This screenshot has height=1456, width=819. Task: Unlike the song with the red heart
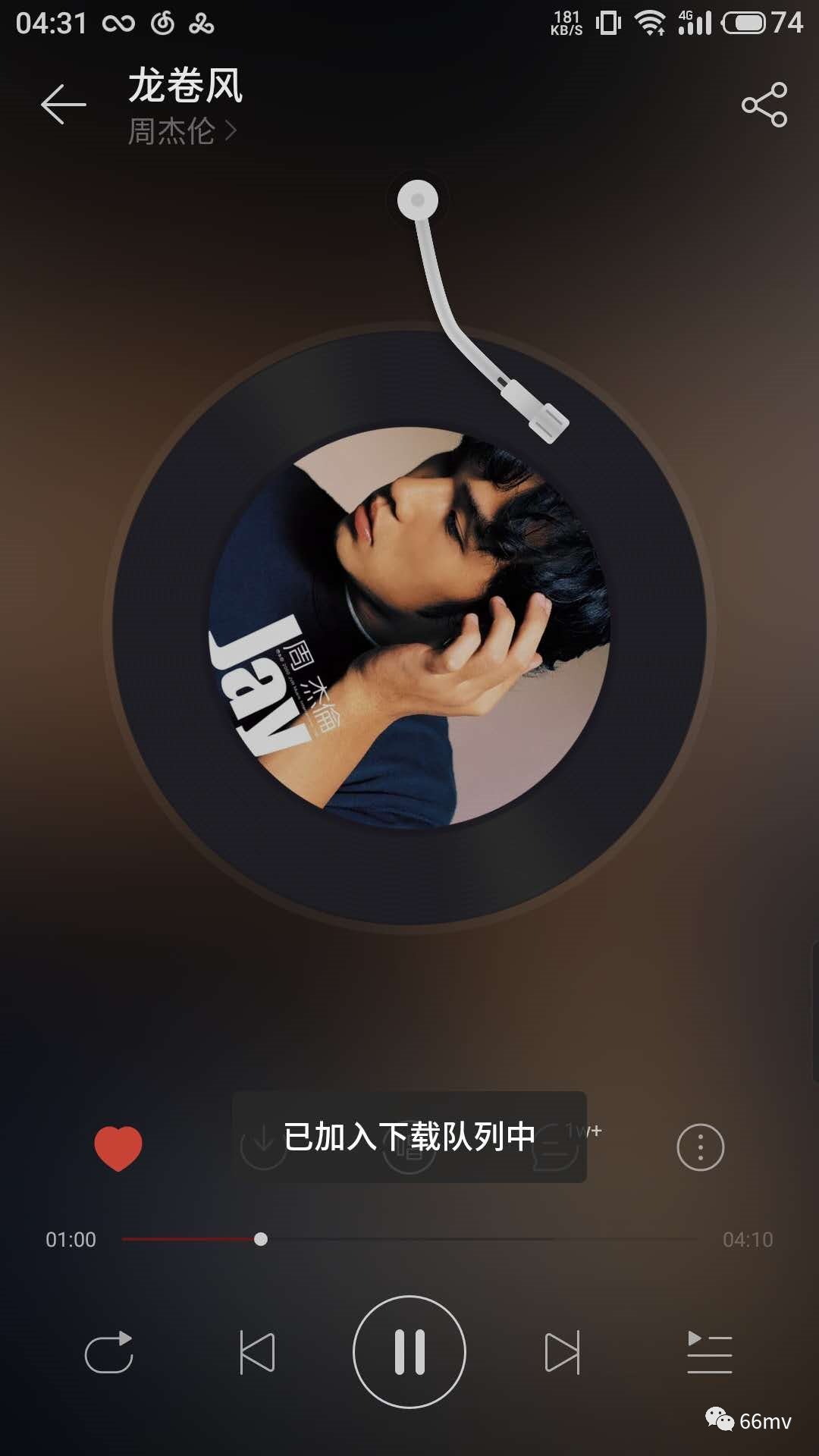(118, 1147)
